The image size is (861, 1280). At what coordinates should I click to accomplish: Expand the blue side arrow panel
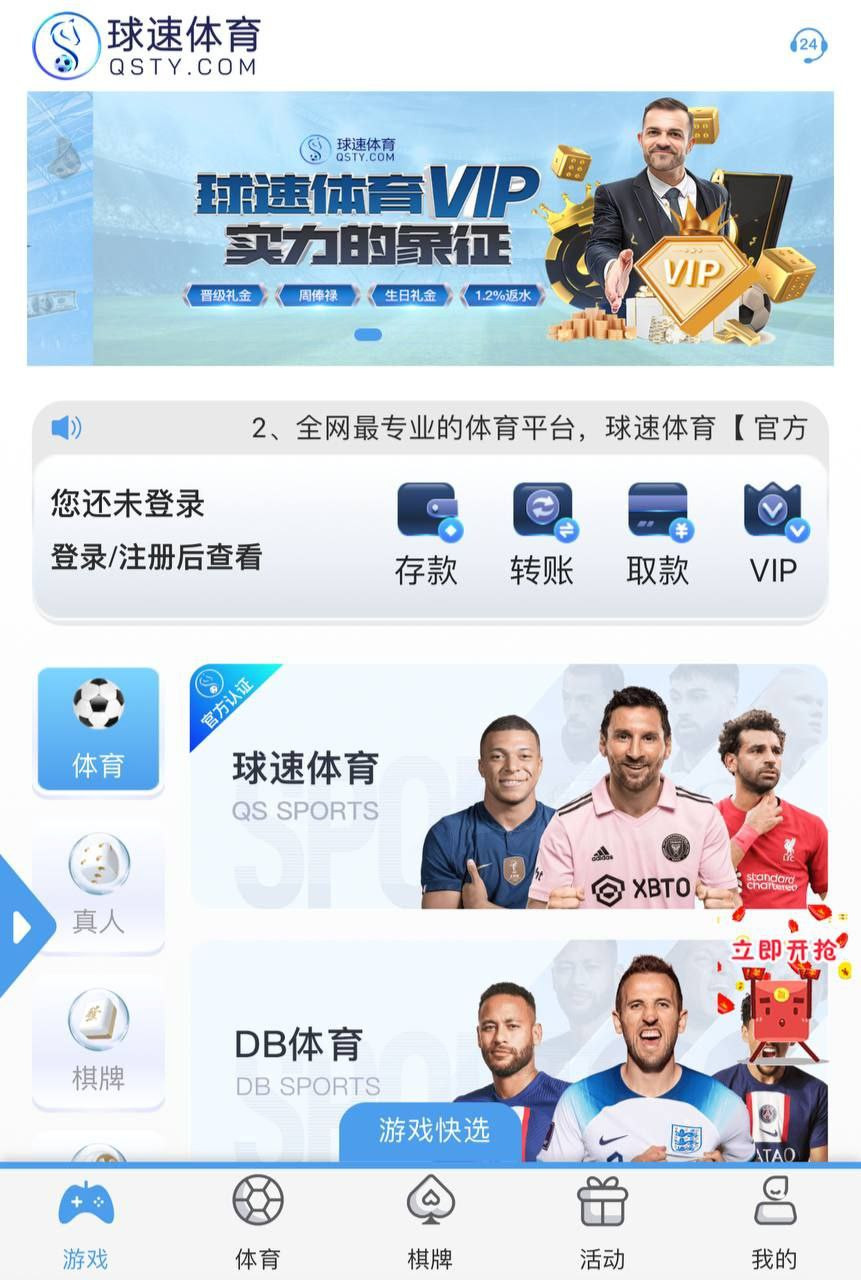pos(22,927)
